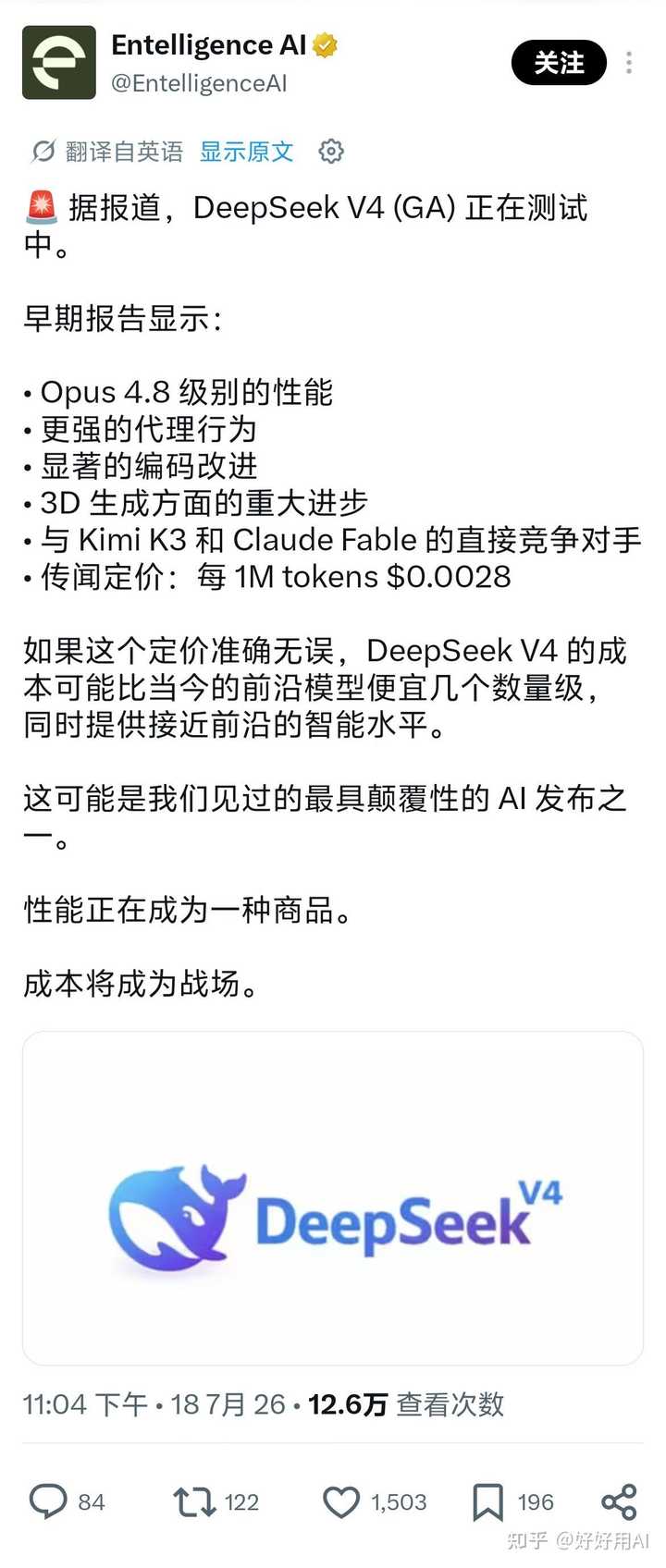
Task: Share this post
Action: tap(619, 1502)
